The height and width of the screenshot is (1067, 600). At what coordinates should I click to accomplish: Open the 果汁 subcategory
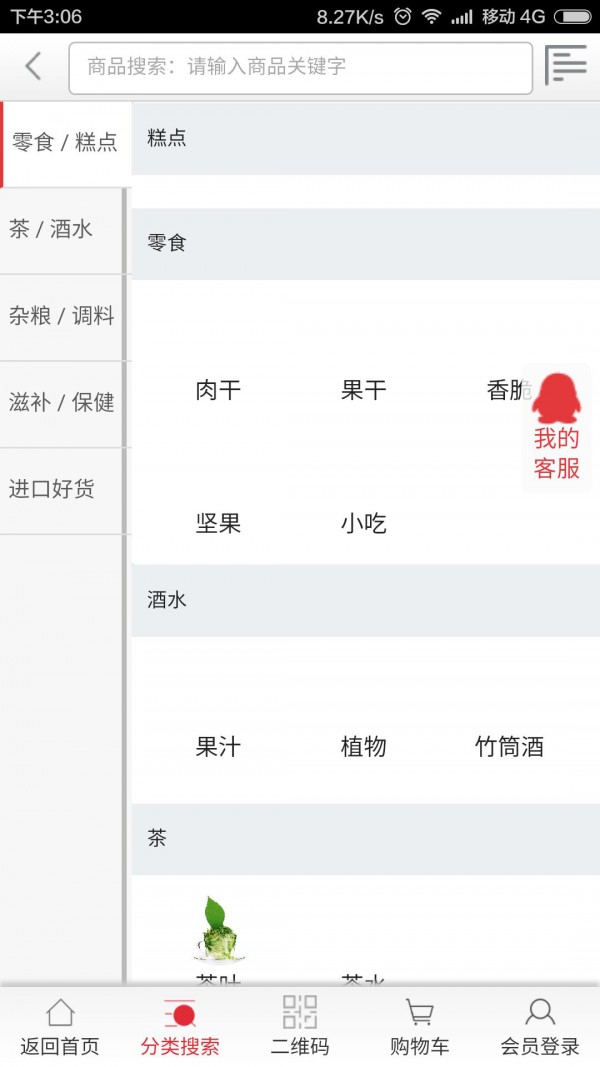pos(218,747)
